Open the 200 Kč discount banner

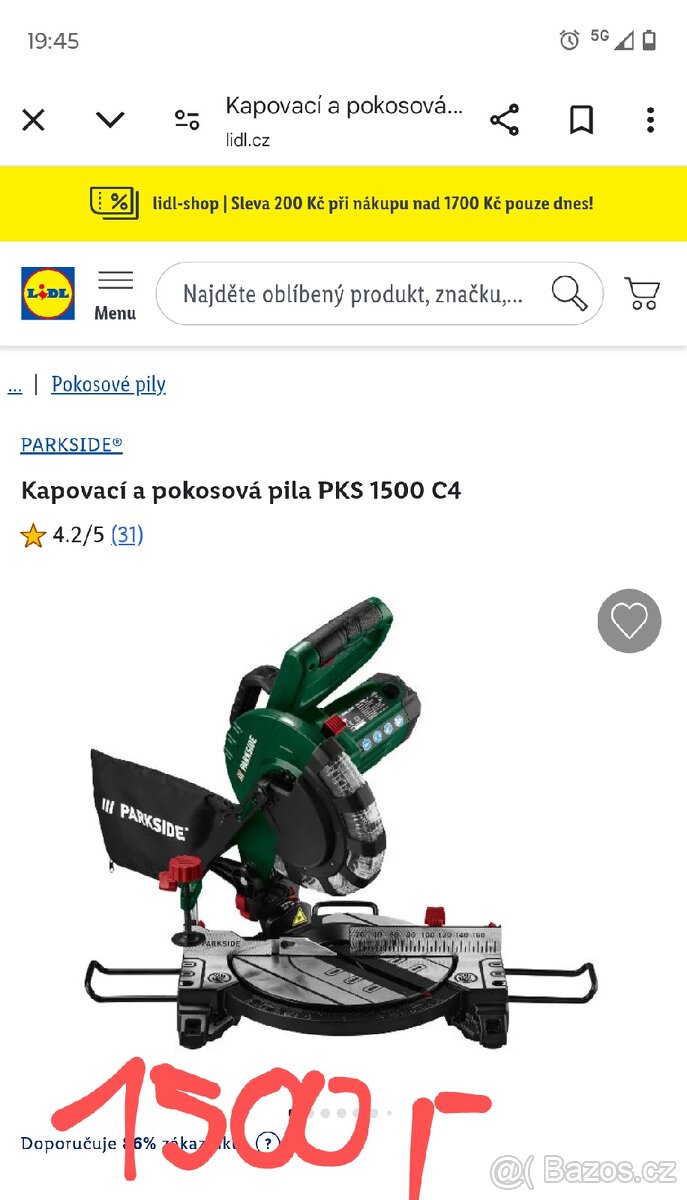click(x=343, y=203)
